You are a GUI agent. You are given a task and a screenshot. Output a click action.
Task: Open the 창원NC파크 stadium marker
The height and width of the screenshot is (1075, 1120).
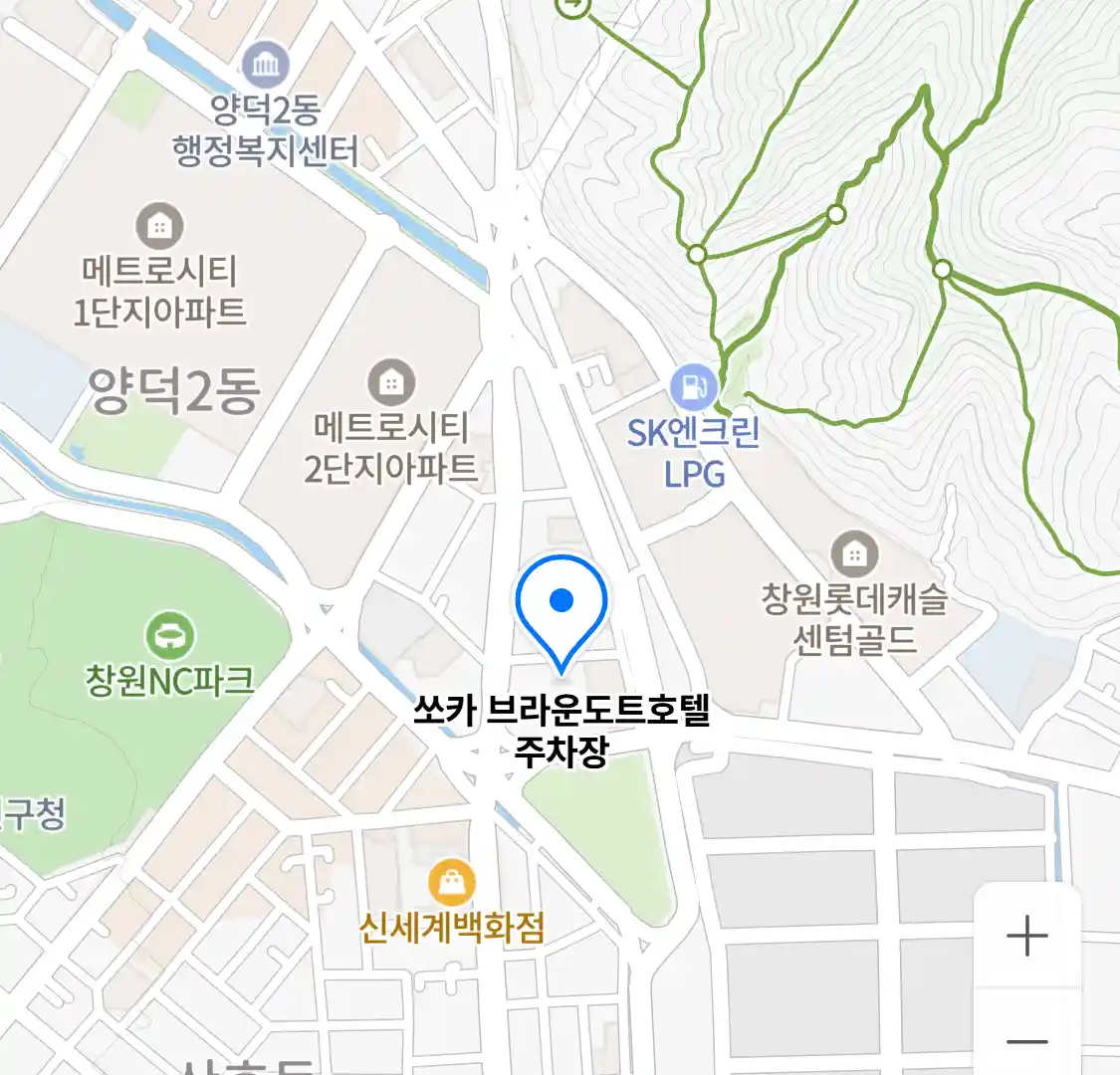[169, 634]
